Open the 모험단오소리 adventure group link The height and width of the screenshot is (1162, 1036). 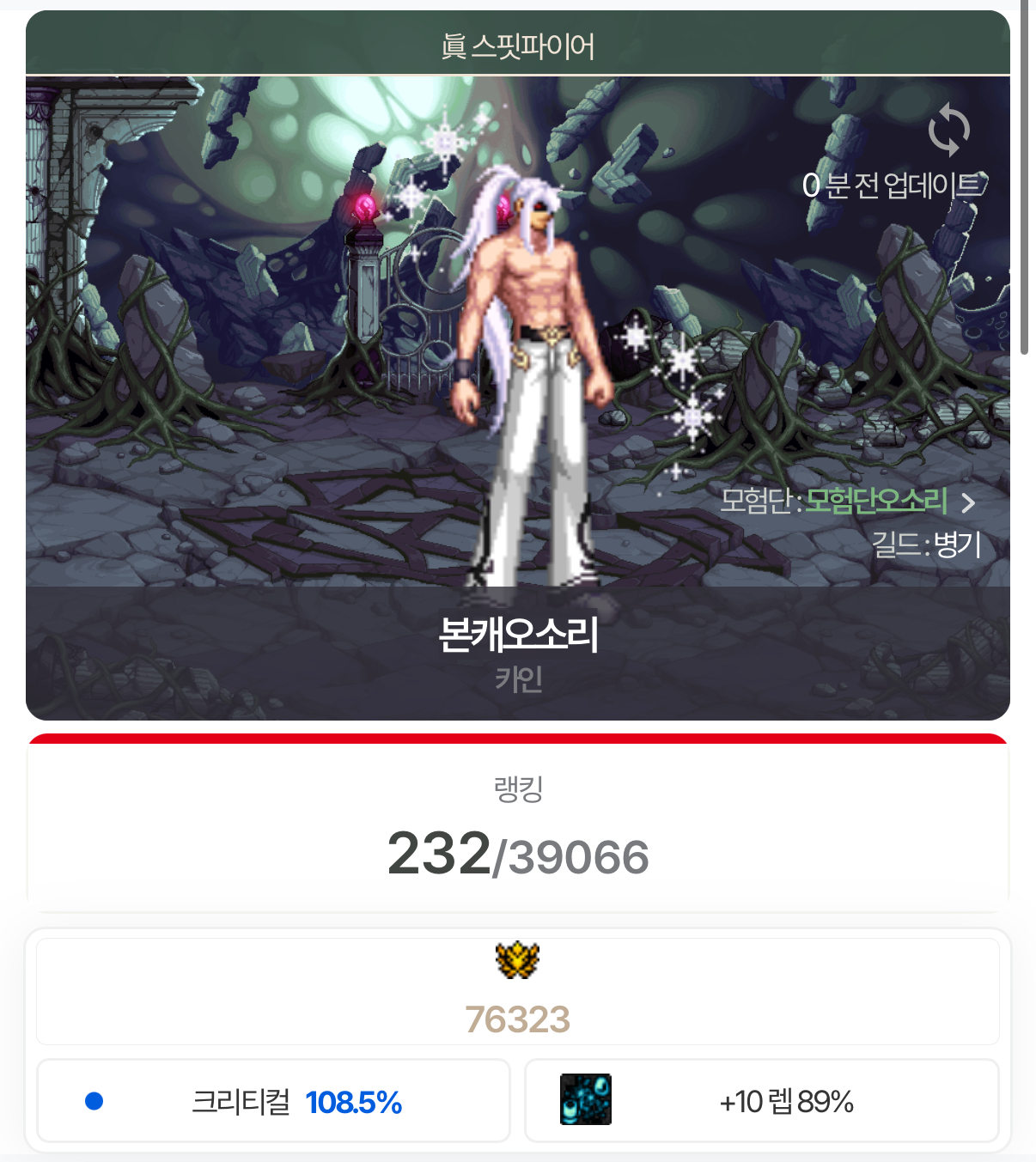(x=876, y=501)
